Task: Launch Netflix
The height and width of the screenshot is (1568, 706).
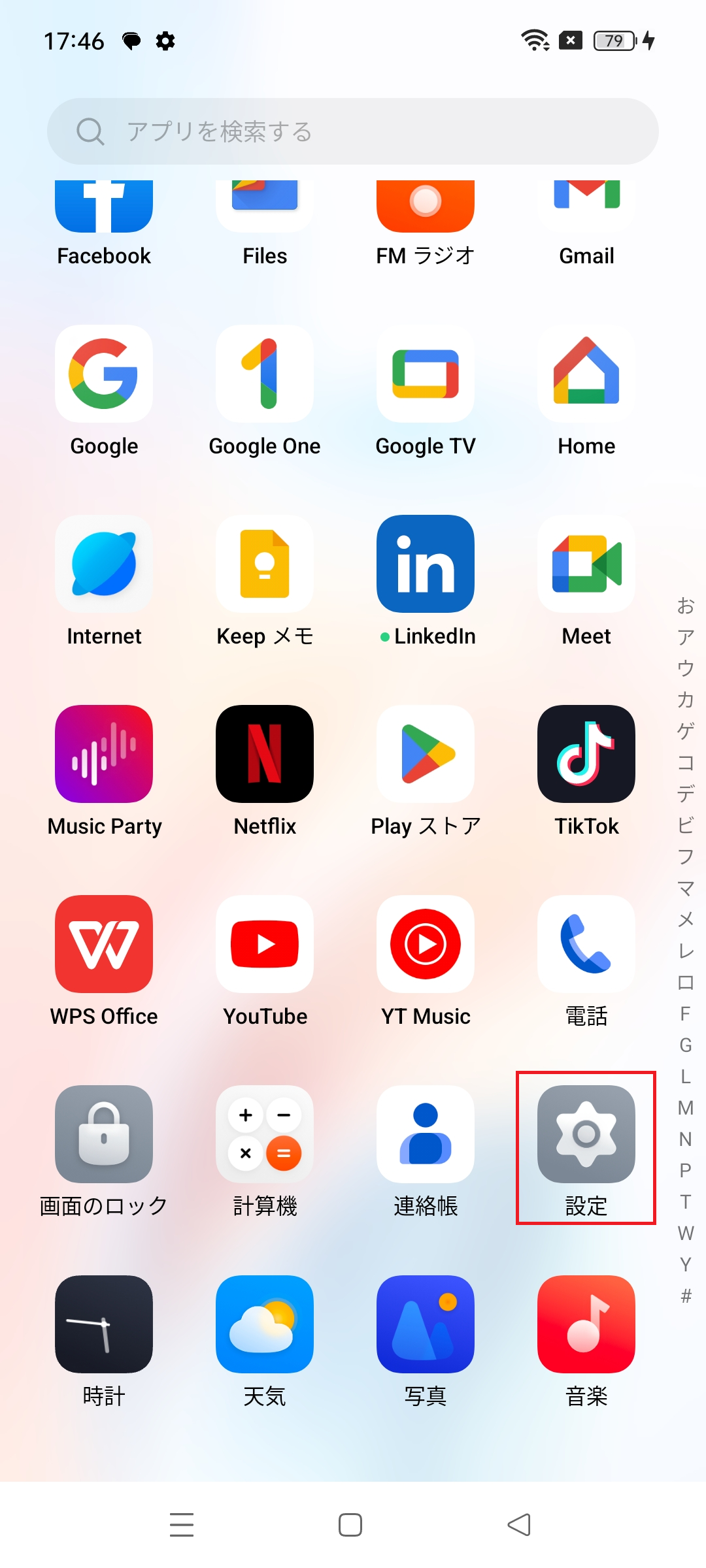Action: (265, 755)
